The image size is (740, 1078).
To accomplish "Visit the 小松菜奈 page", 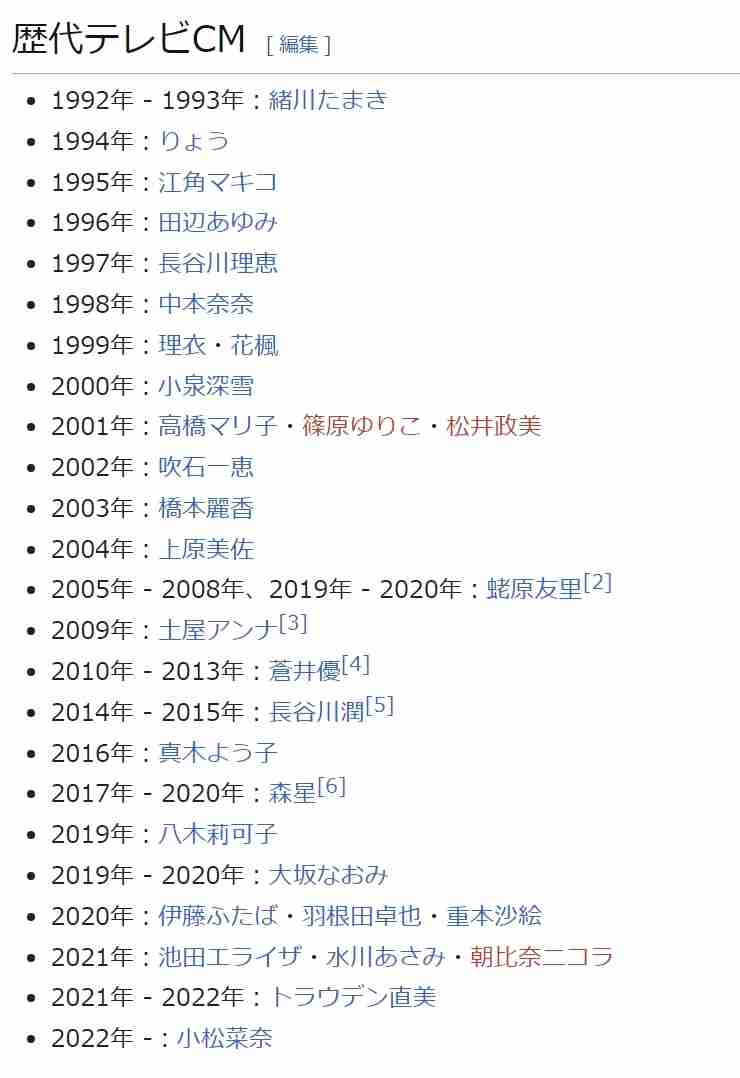I will [224, 1038].
